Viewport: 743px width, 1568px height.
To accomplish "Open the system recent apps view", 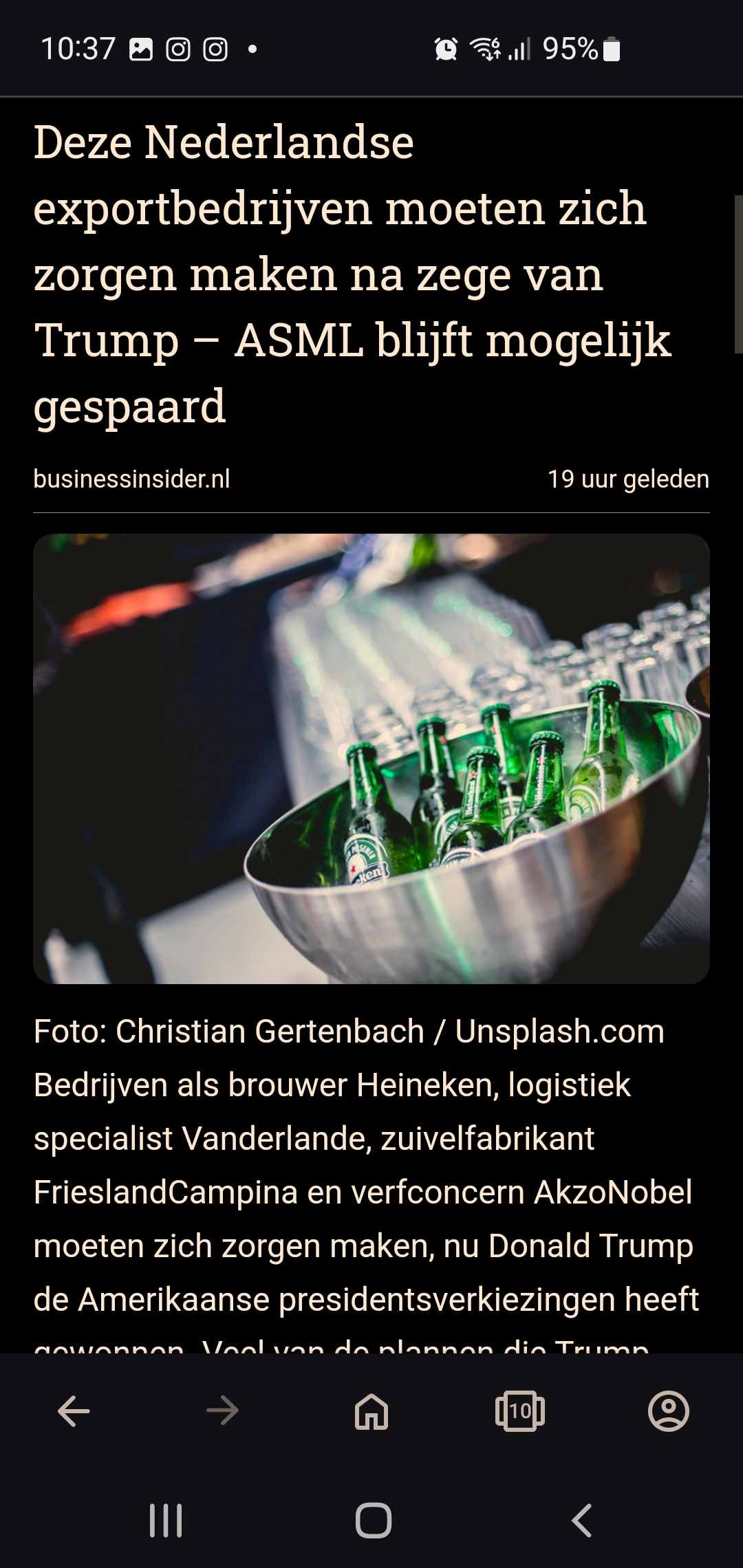I will [x=166, y=1521].
